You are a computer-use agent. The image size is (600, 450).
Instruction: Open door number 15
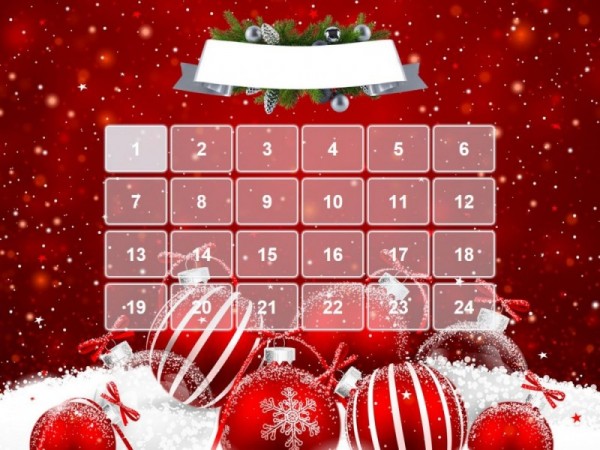267,254
